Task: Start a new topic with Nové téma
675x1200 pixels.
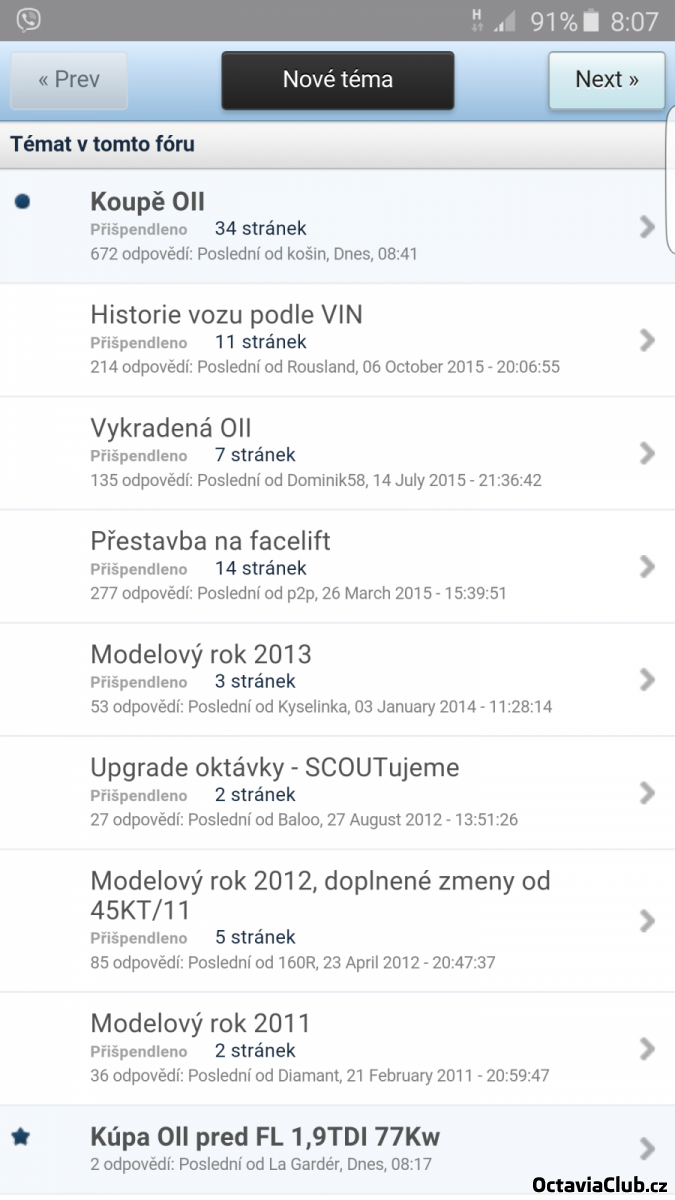Action: coord(338,80)
